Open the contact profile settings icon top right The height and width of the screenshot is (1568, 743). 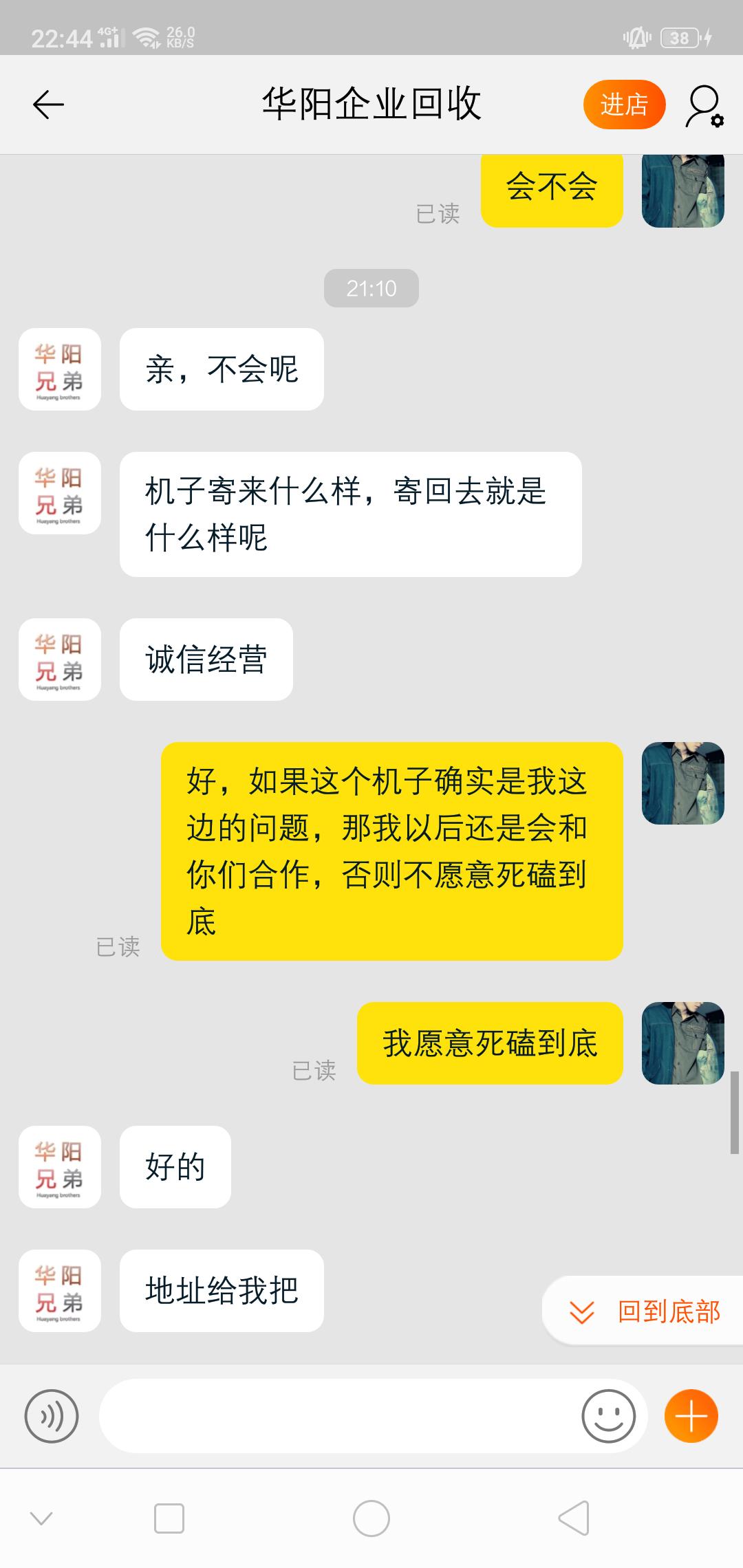(703, 105)
